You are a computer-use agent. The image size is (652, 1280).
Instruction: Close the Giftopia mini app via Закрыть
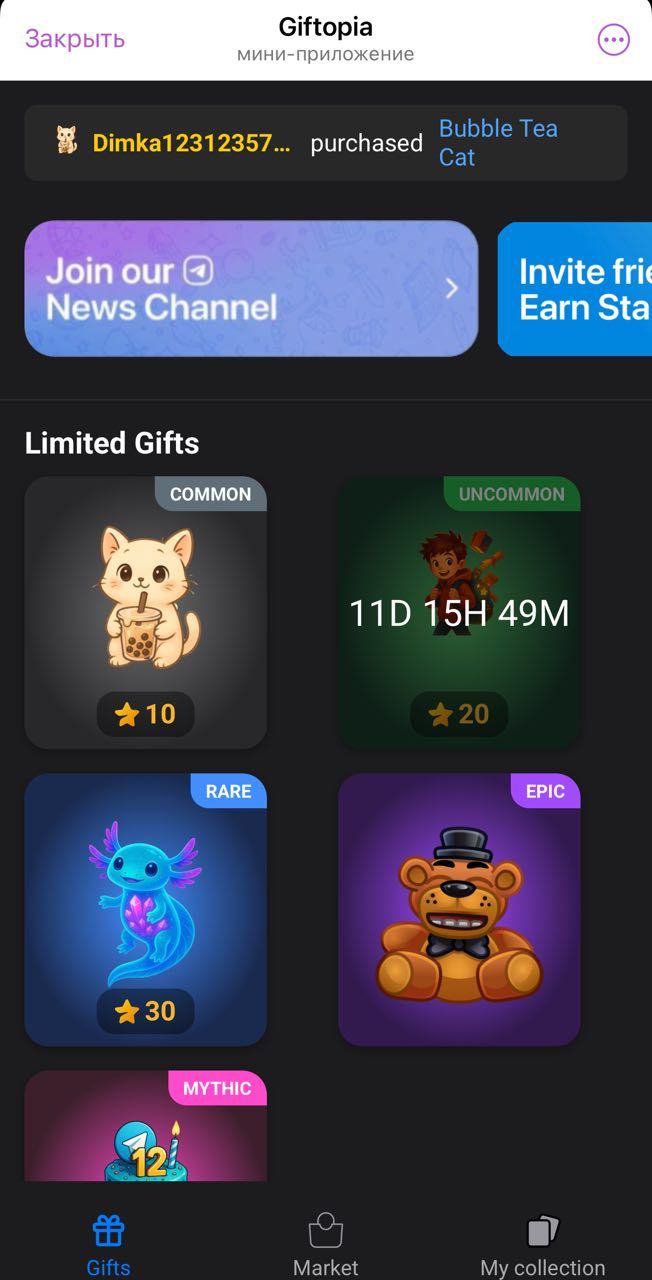click(75, 39)
